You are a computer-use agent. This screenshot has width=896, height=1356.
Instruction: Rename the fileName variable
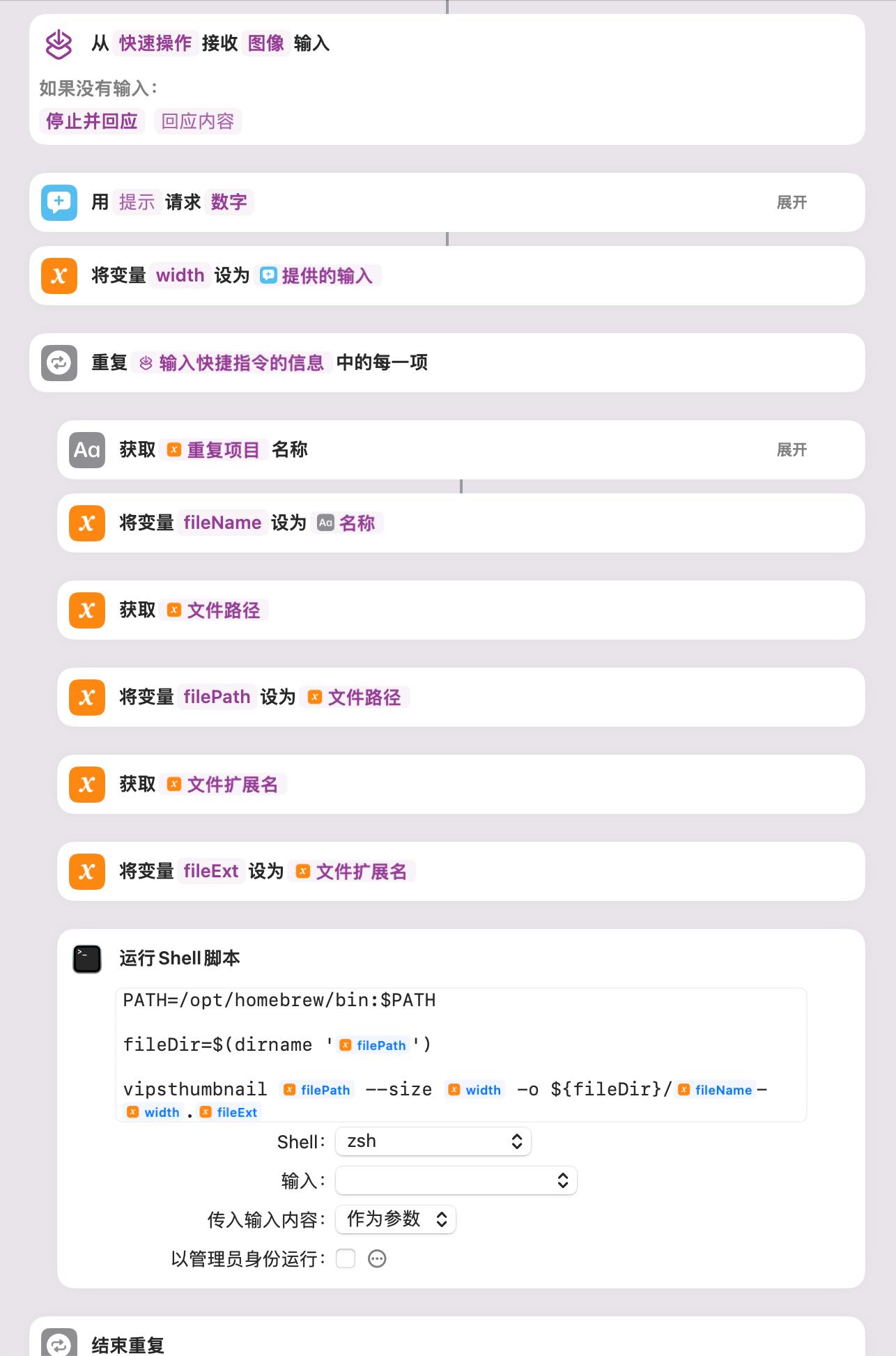click(222, 523)
